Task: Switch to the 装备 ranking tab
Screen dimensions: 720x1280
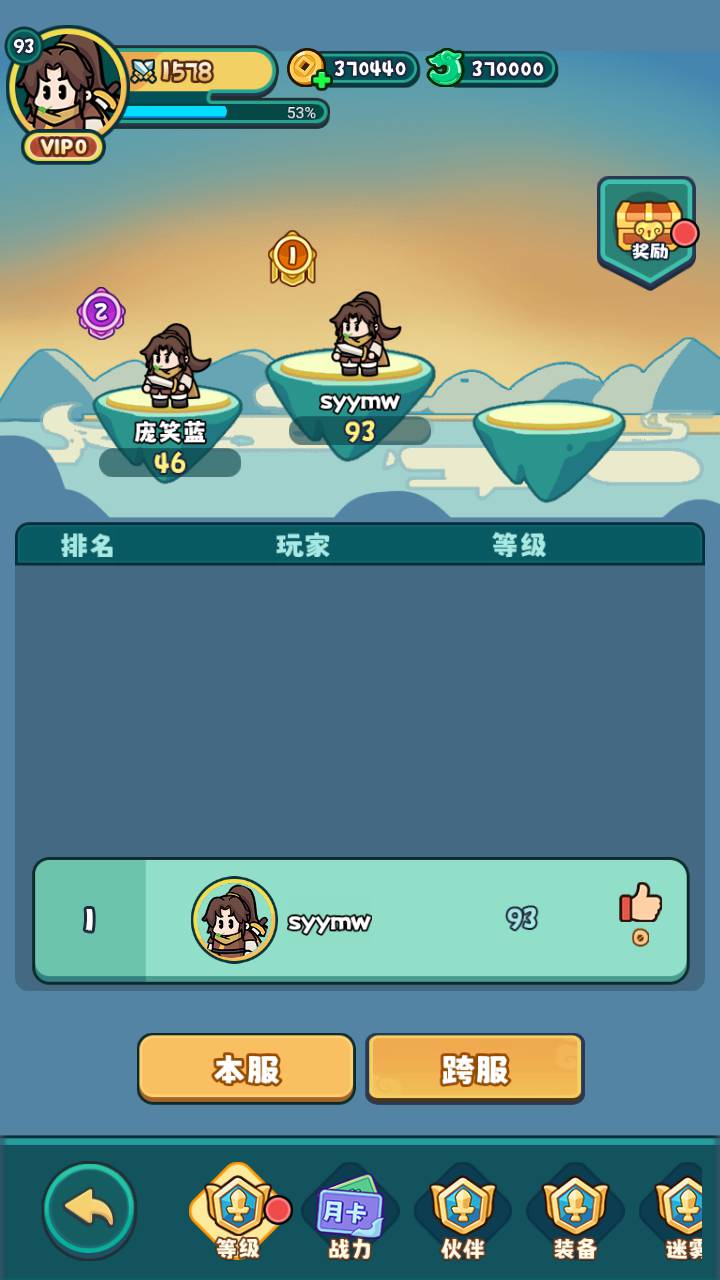Action: (575, 1213)
